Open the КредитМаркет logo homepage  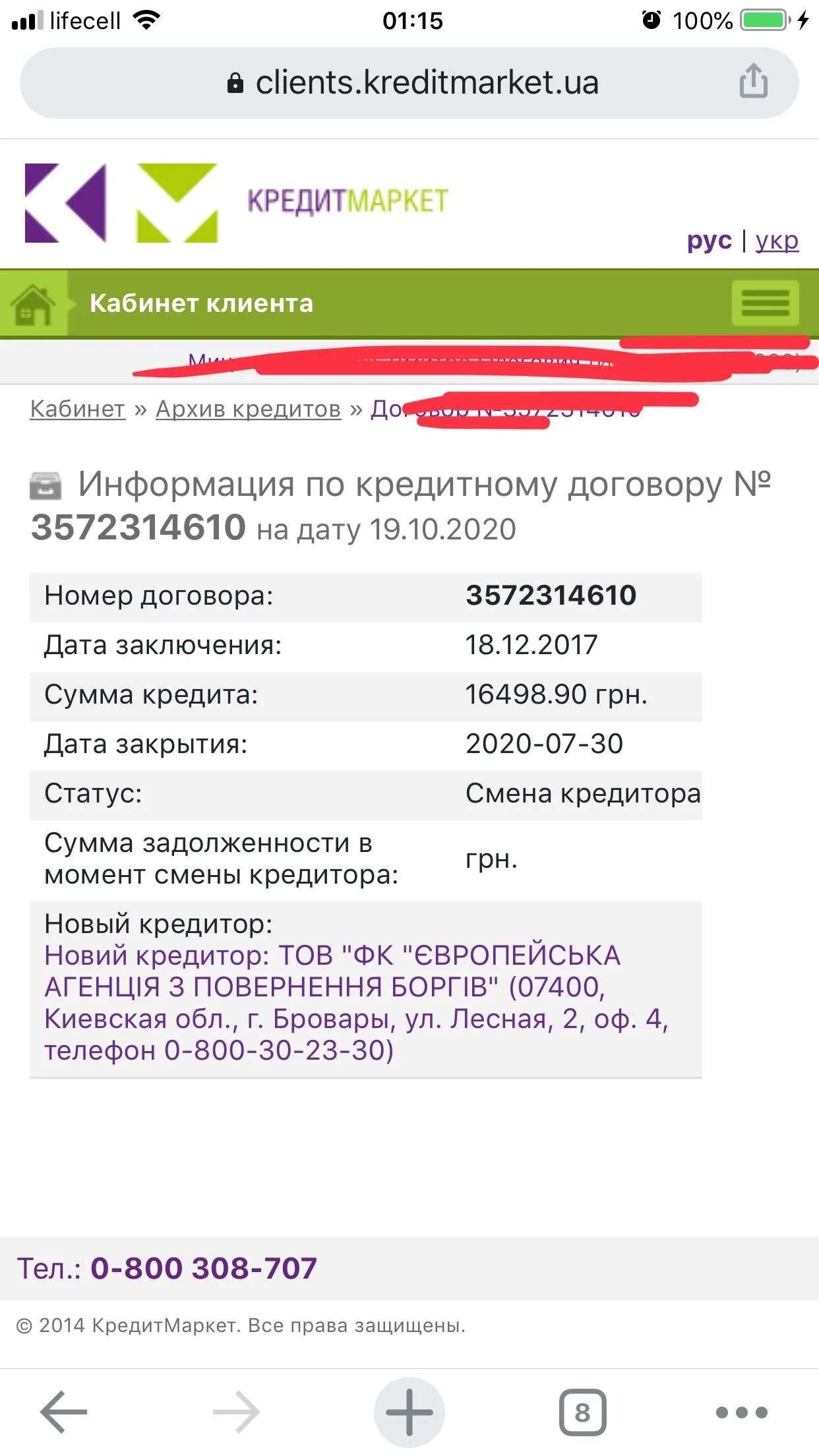coord(237,202)
